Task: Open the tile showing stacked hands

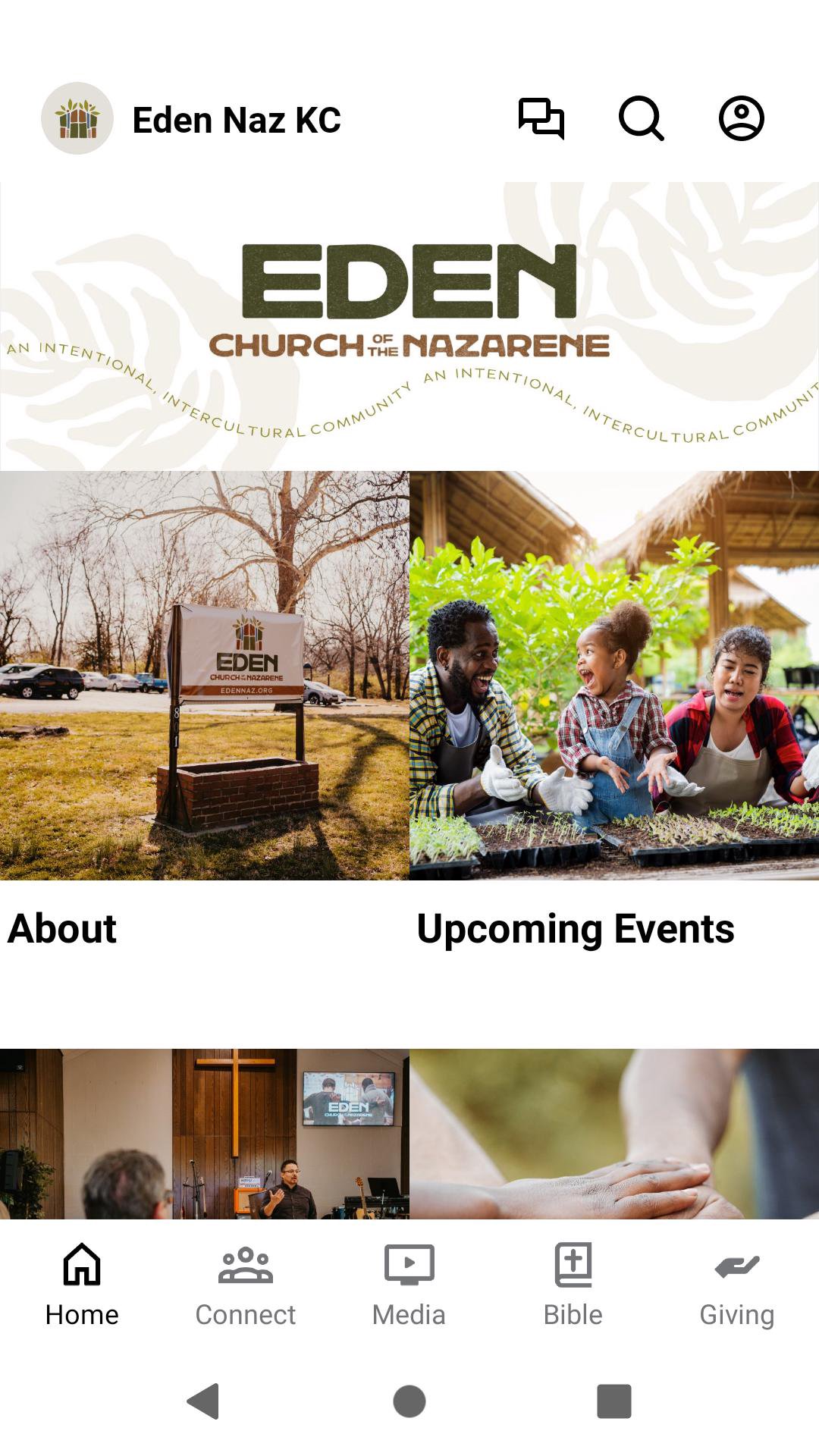Action: tap(613, 1134)
